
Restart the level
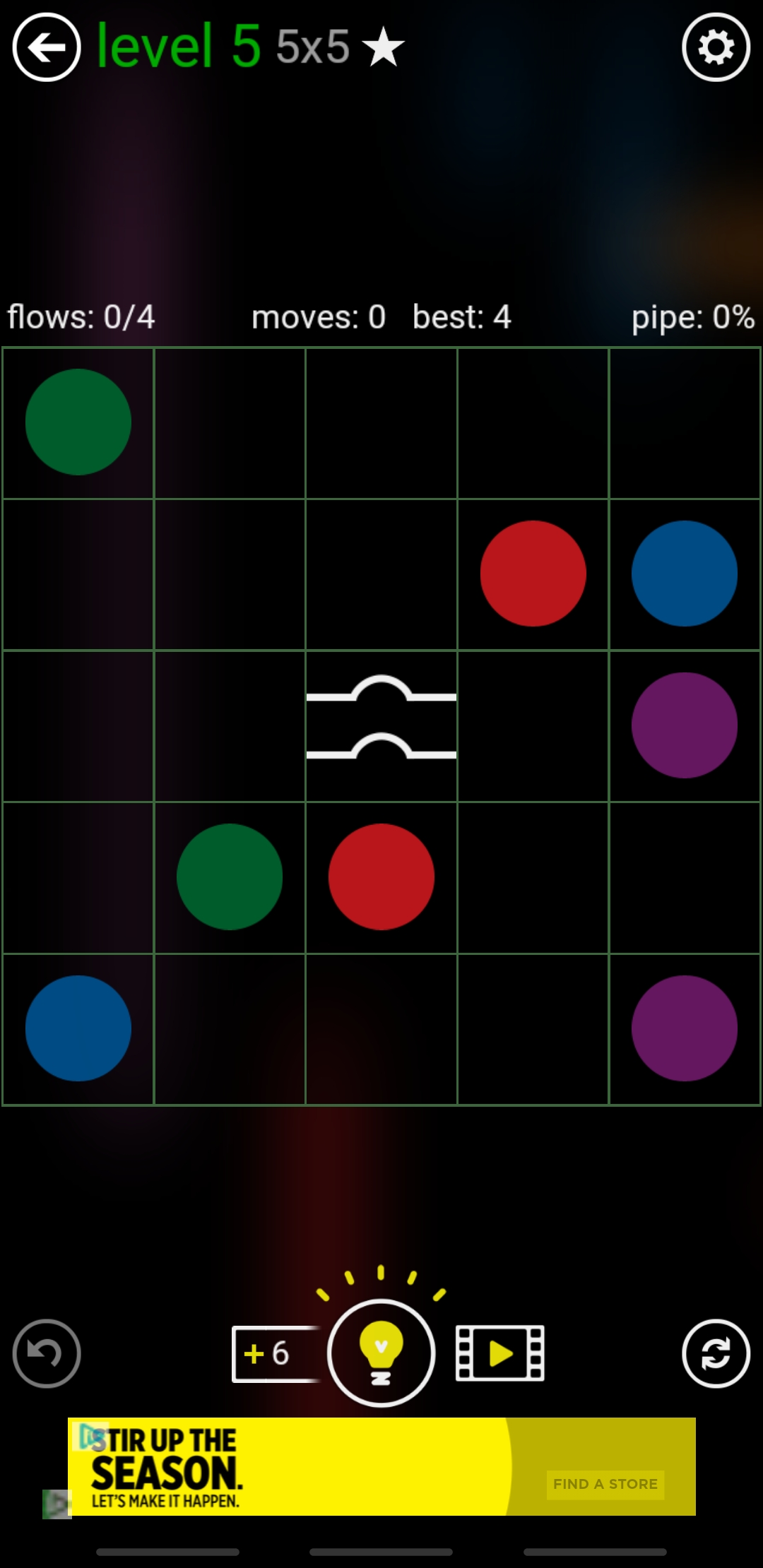716,1353
